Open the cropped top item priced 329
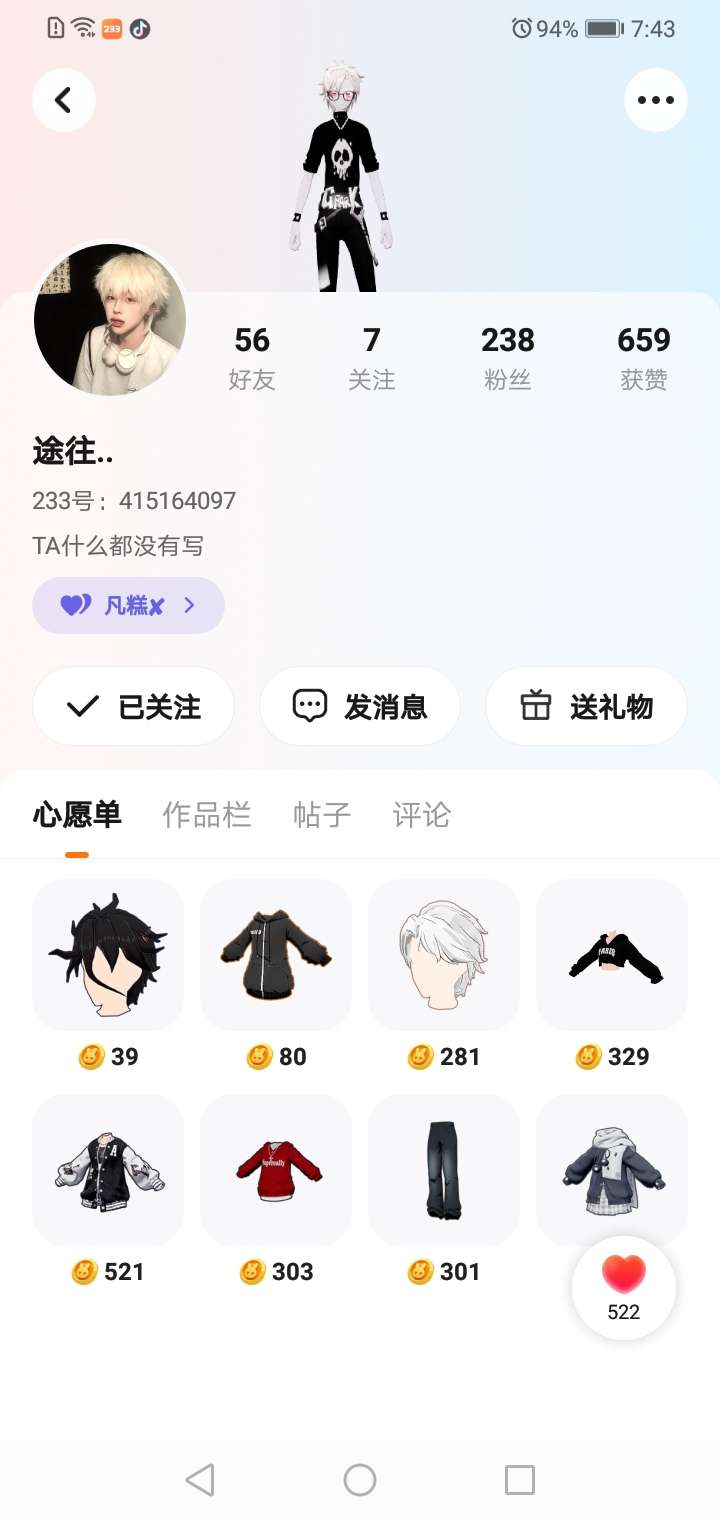Image resolution: width=720 pixels, height=1520 pixels. (612, 955)
